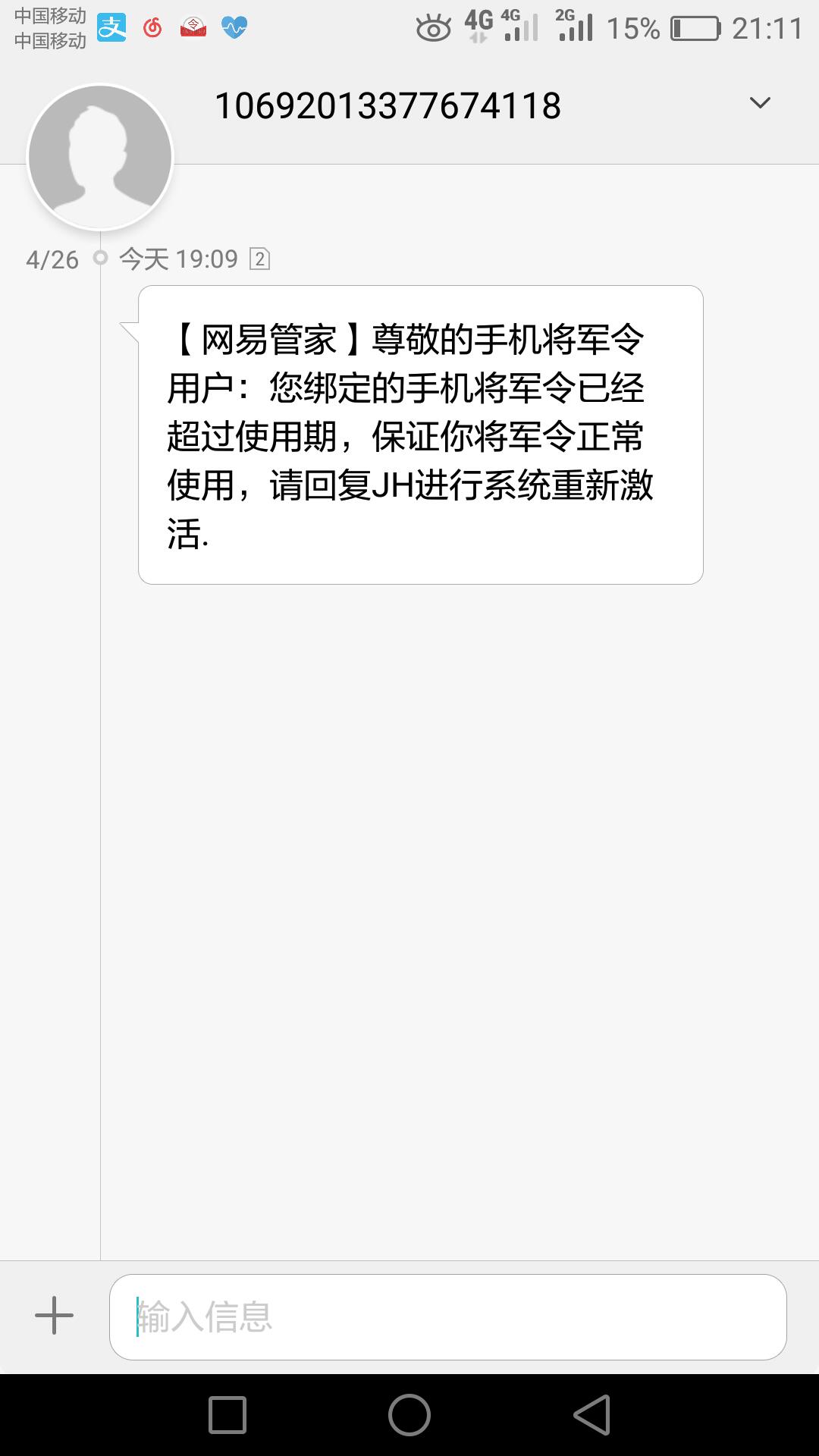Viewport: 819px width, 1456px height.
Task: Select the 网易管家 message bubble
Action: (421, 435)
